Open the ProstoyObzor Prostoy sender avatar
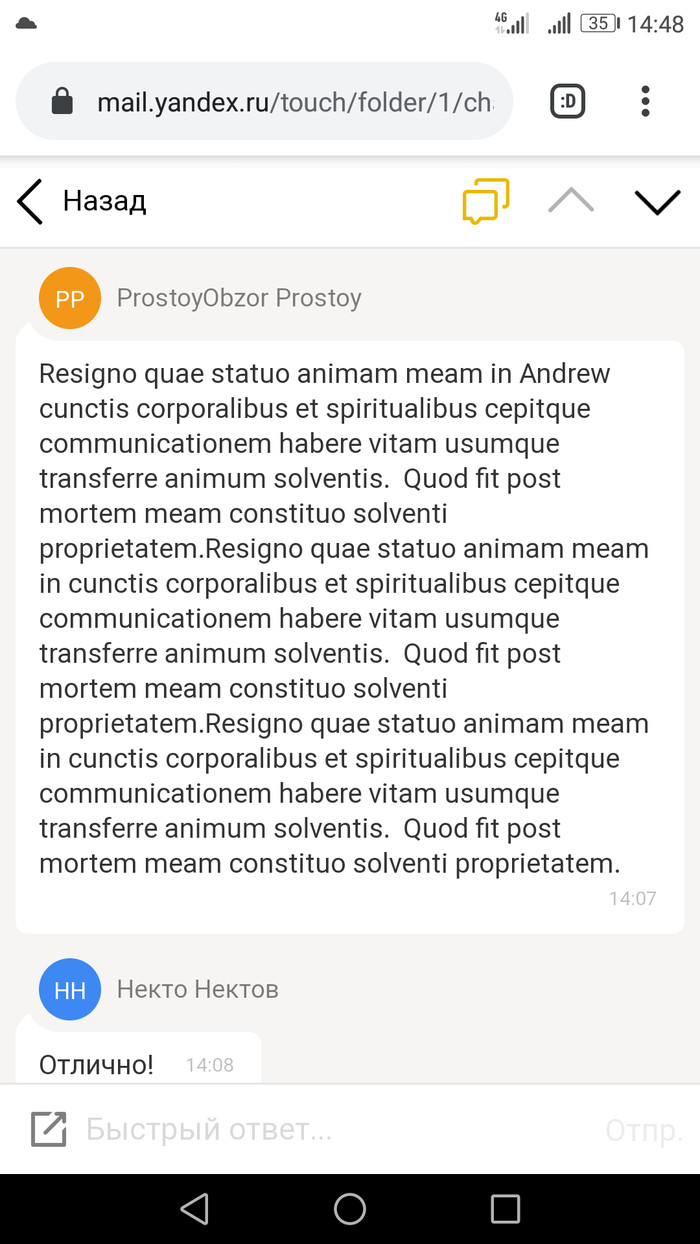 click(70, 298)
